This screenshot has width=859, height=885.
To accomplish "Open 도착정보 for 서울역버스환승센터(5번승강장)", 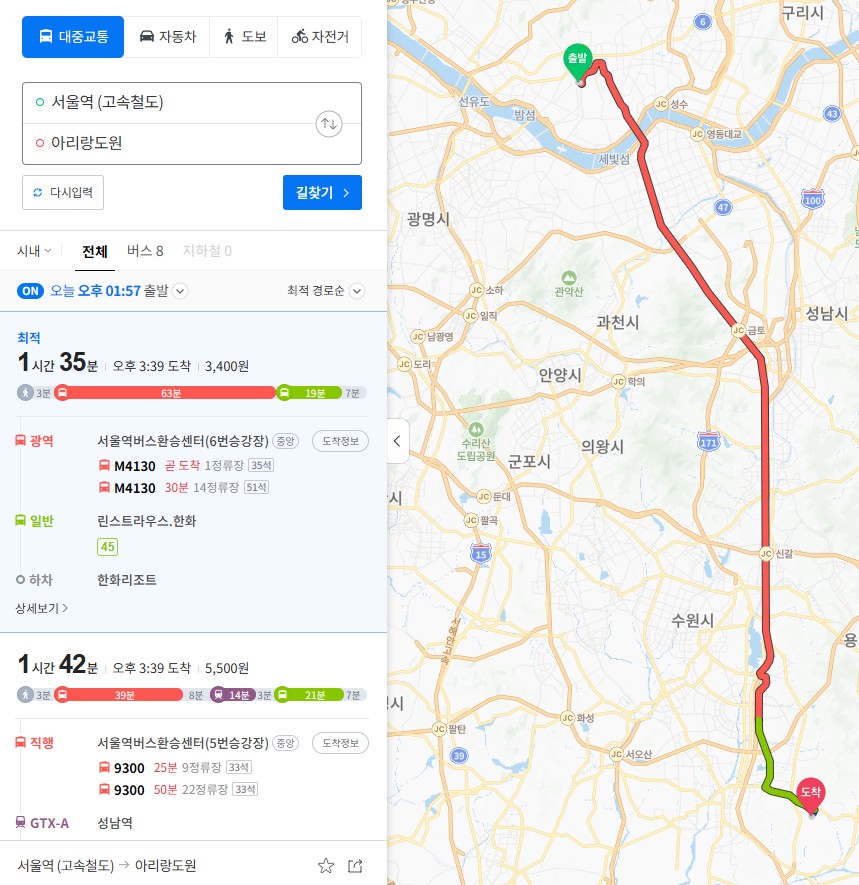I will (x=340, y=743).
